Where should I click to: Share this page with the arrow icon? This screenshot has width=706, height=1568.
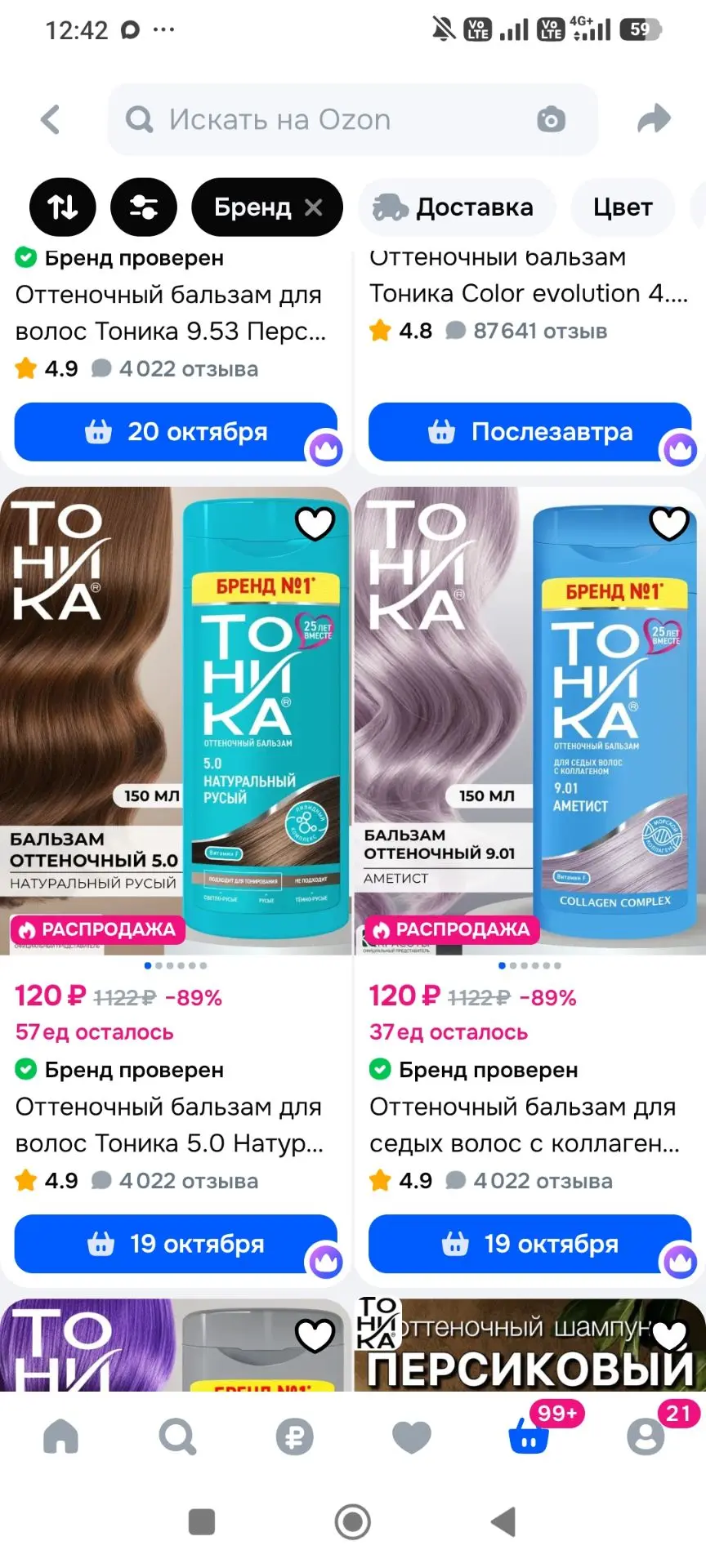tap(654, 119)
